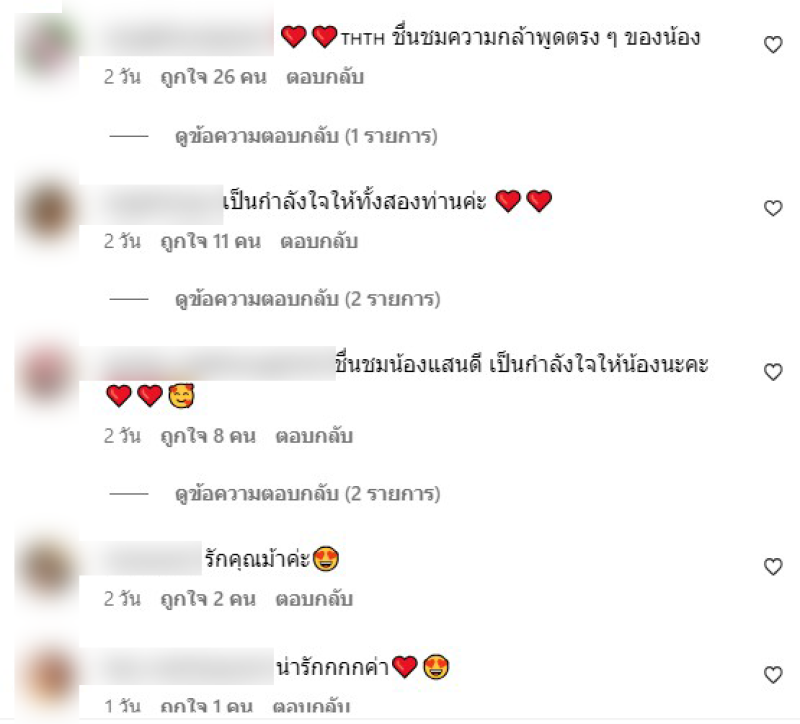Reply to the comment liked by 8 people
Screen dimensions: 800x724
[314, 436]
